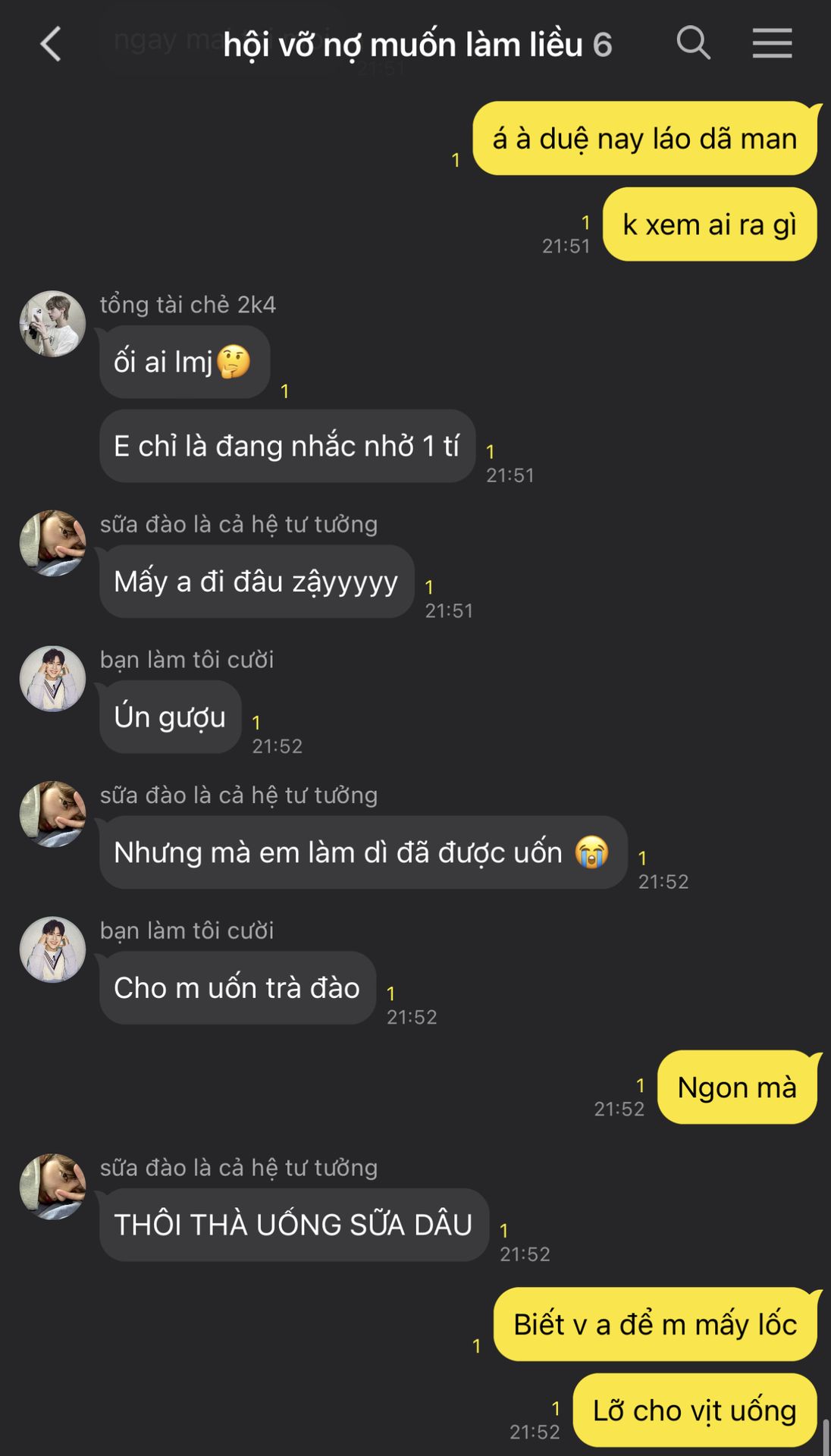The height and width of the screenshot is (1456, 831).
Task: View profile of tổng tài chẻ 2k4
Action: tap(52, 324)
